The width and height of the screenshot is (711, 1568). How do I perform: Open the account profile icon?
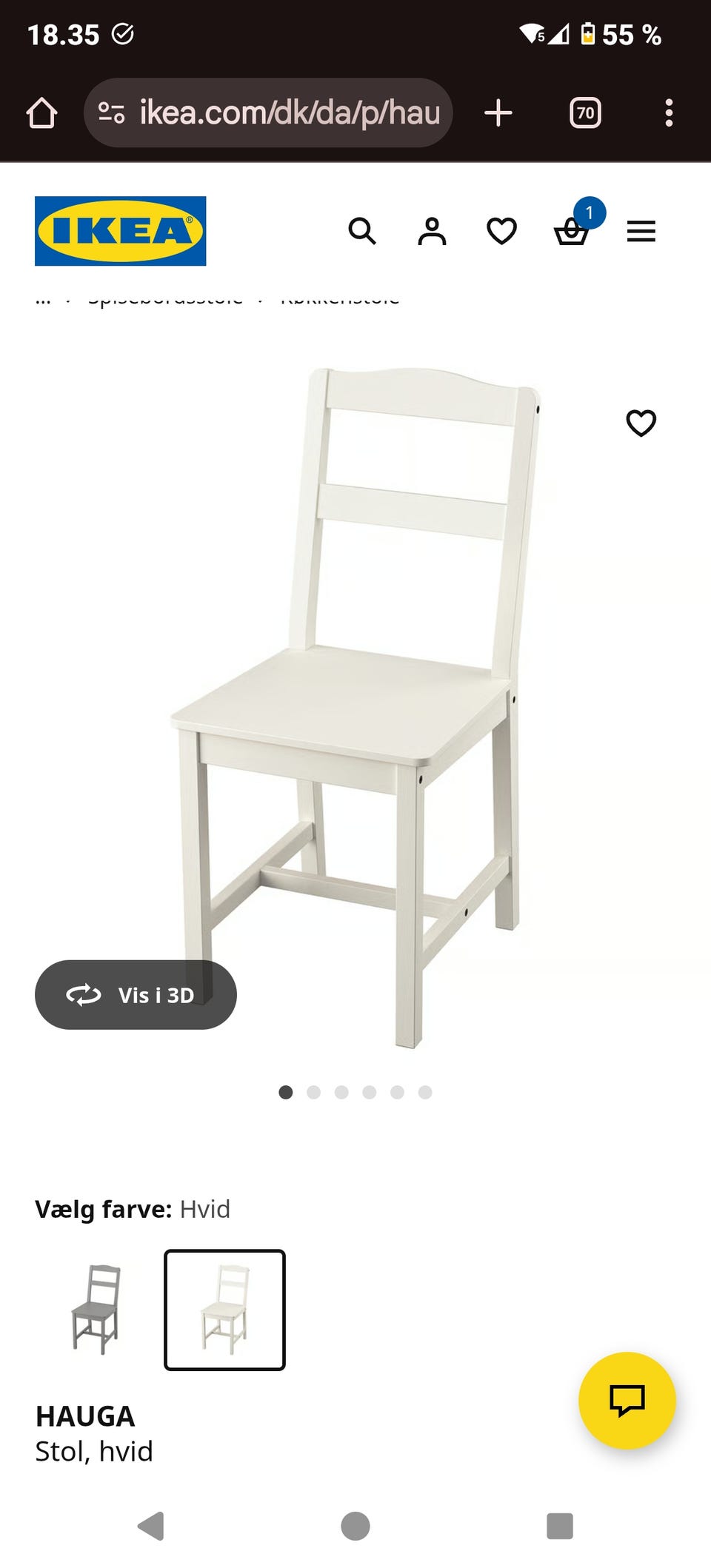point(432,231)
